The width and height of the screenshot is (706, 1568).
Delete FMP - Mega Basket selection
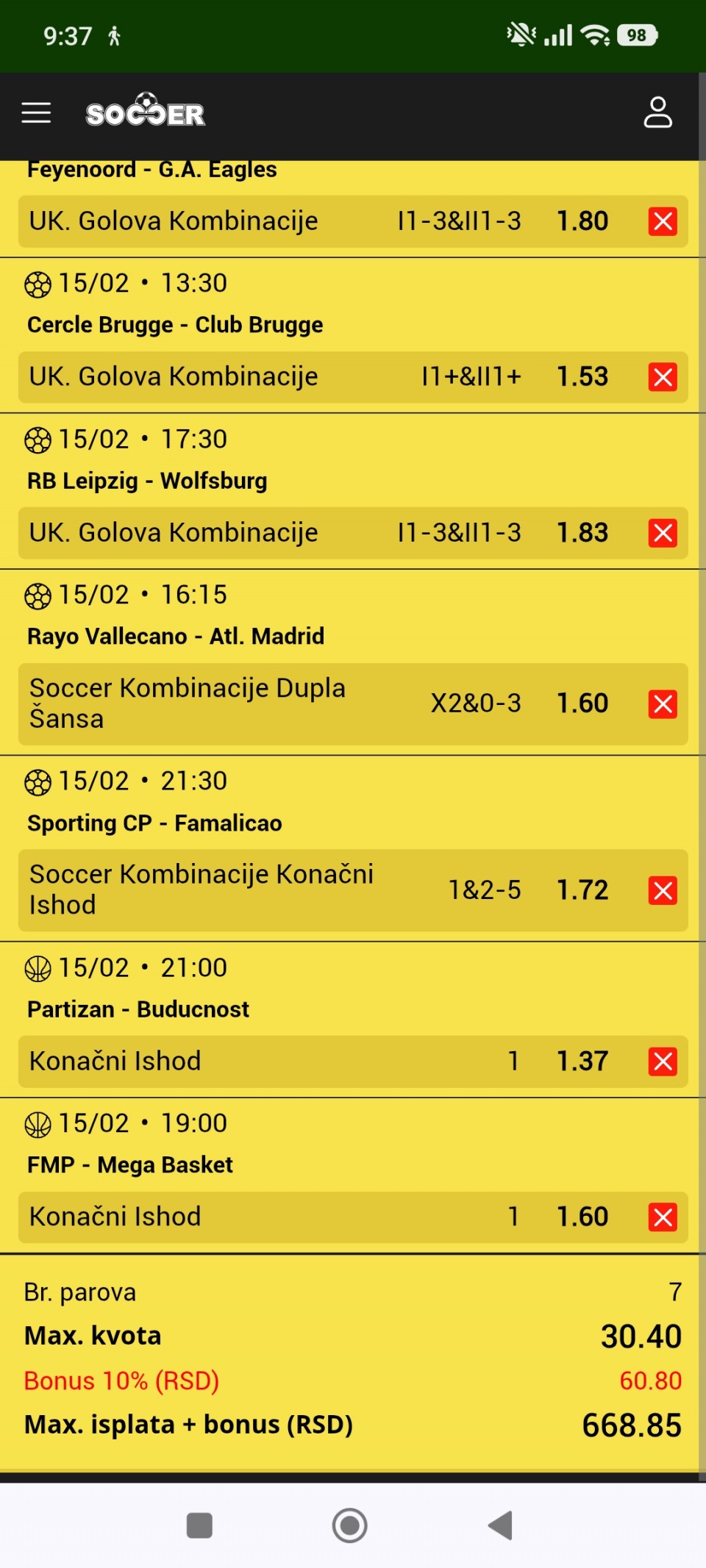[663, 1217]
